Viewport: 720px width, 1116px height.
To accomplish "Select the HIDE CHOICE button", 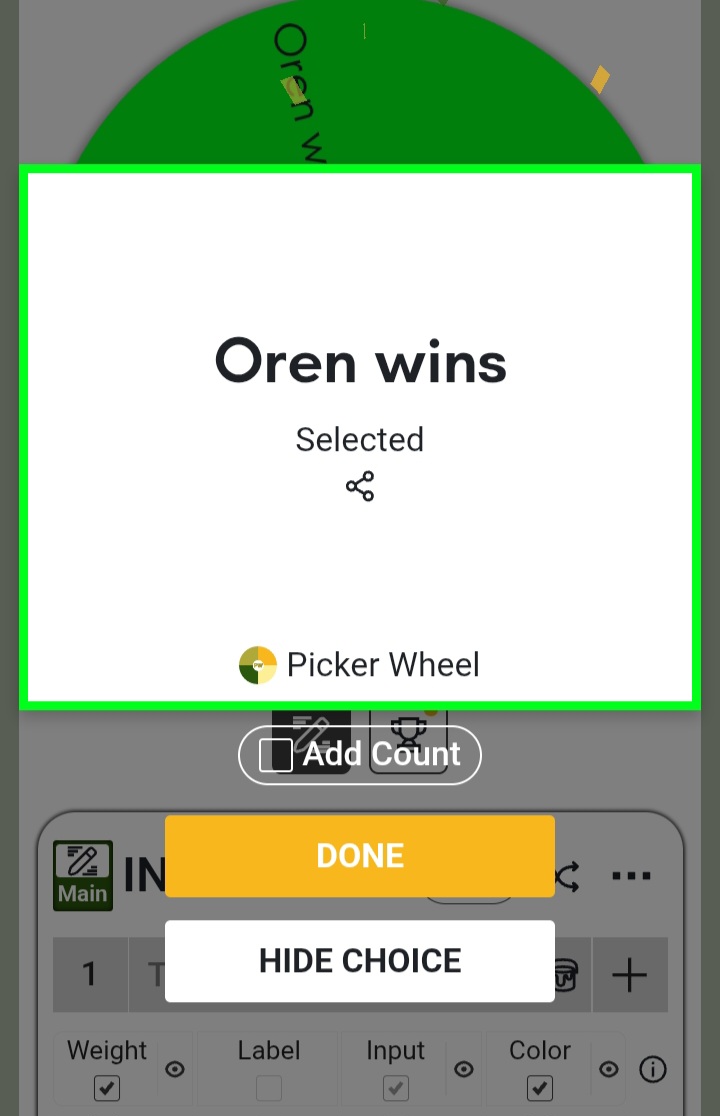I will click(x=360, y=961).
